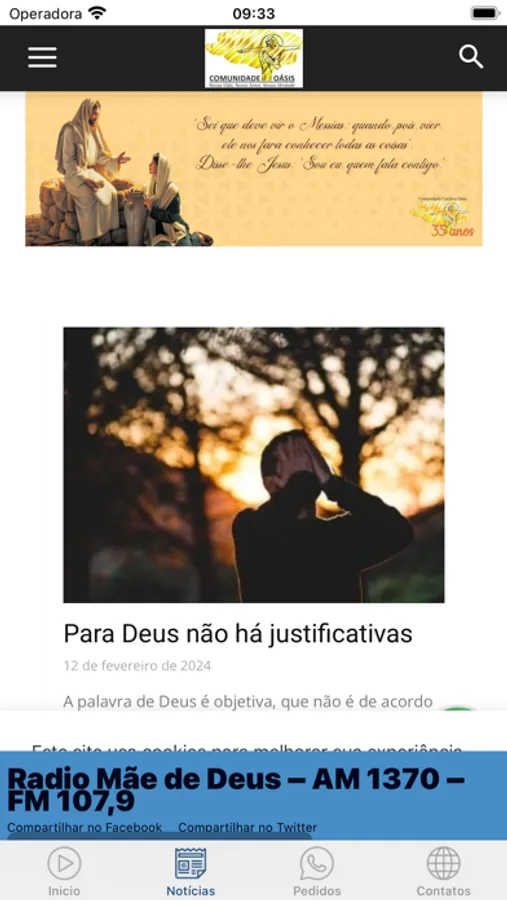This screenshot has height=900, width=507.
Task: Open the hamburger menu
Action: click(42, 57)
